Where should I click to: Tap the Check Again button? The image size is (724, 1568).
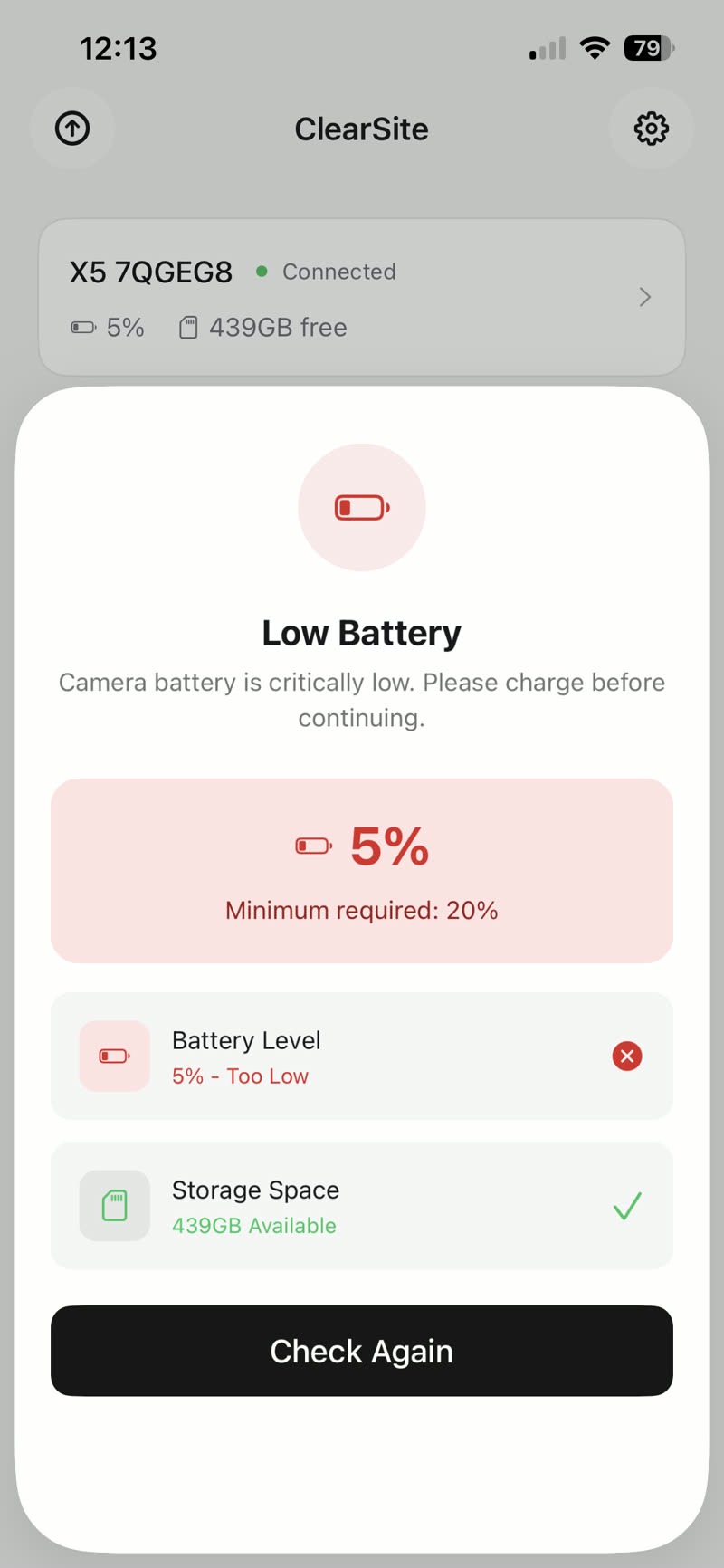coord(362,1351)
